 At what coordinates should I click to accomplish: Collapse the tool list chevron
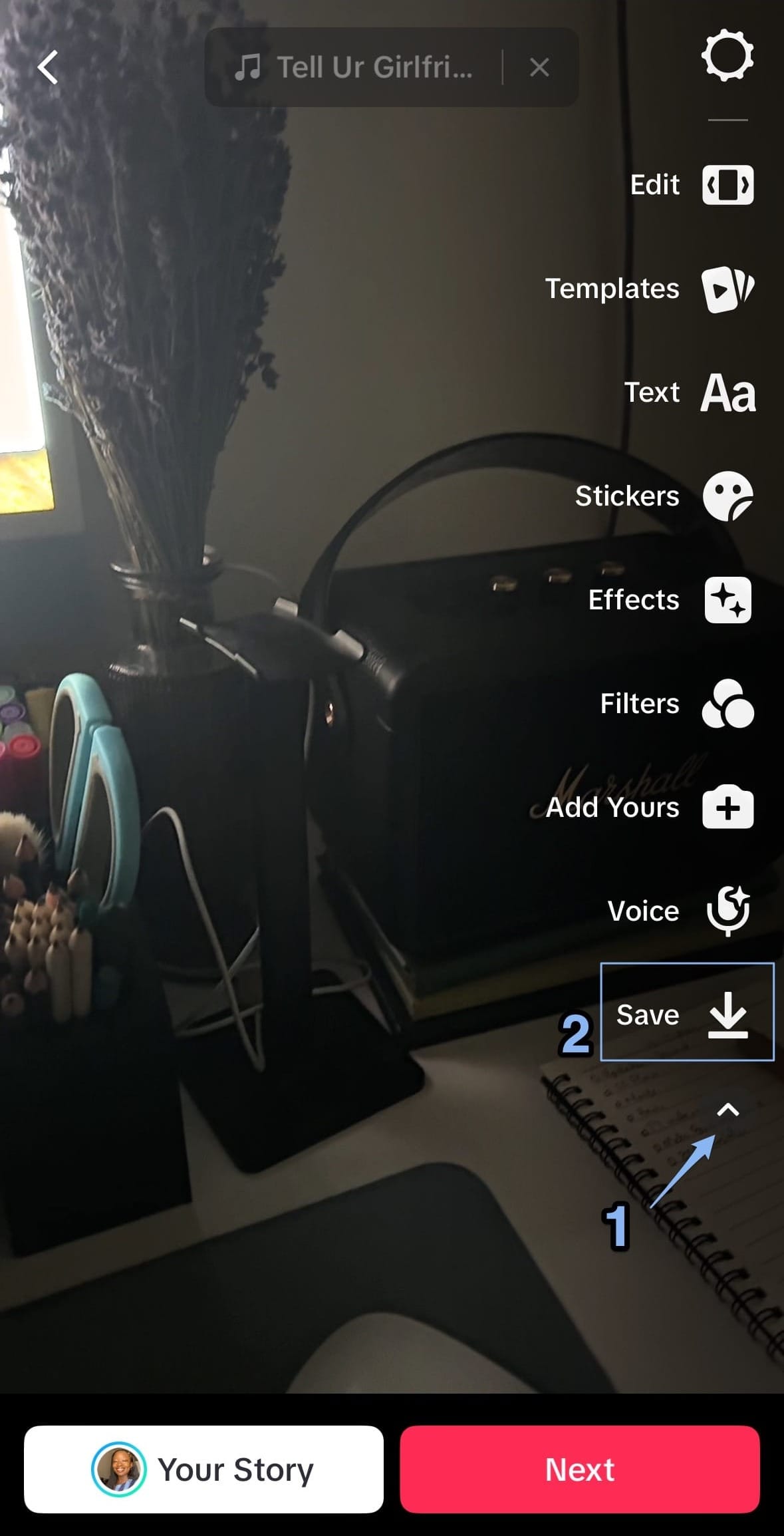coord(728,1110)
